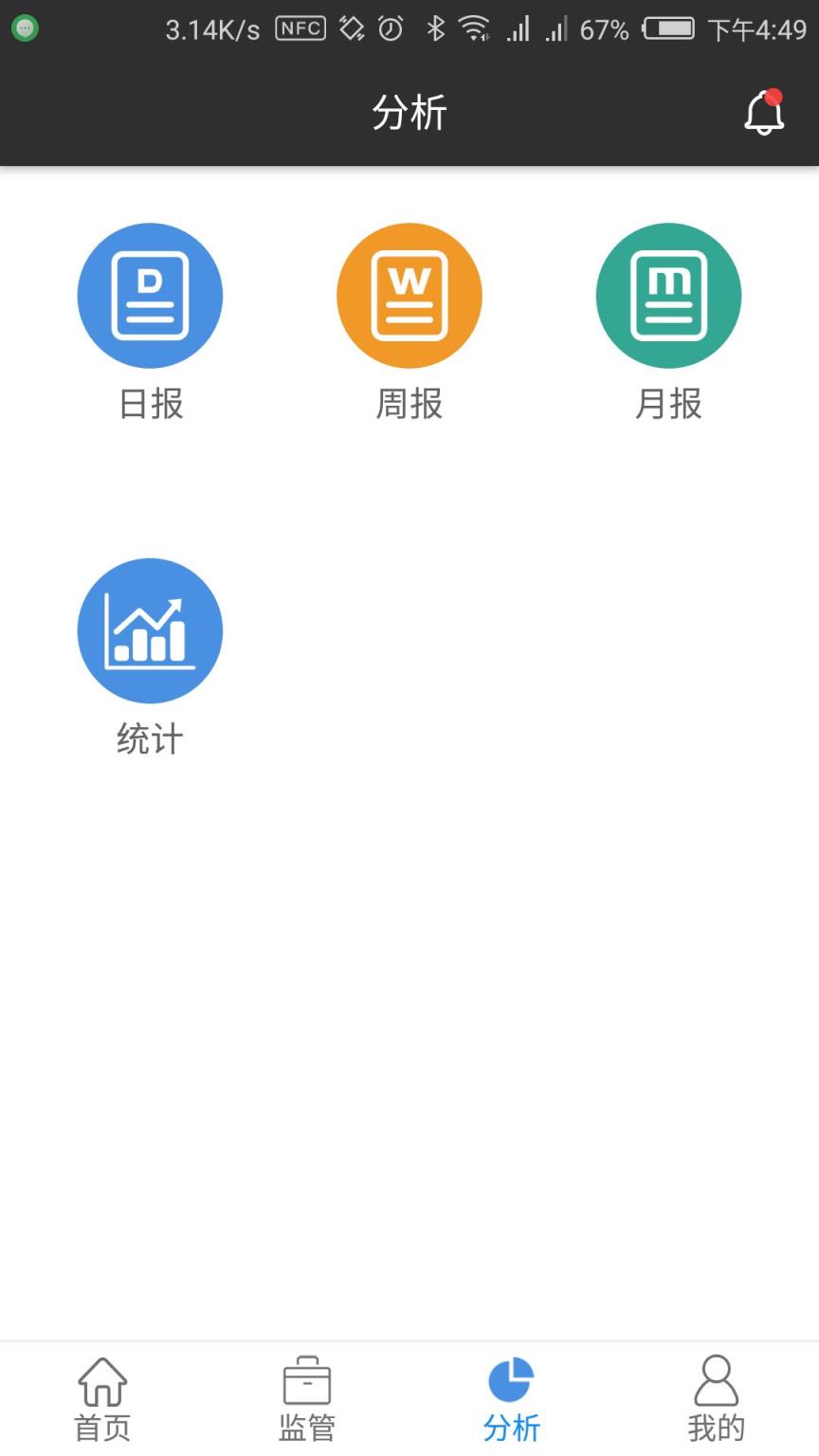Click the green M document icon above 月报
Image resolution: width=819 pixels, height=1456 pixels.
[x=667, y=295]
